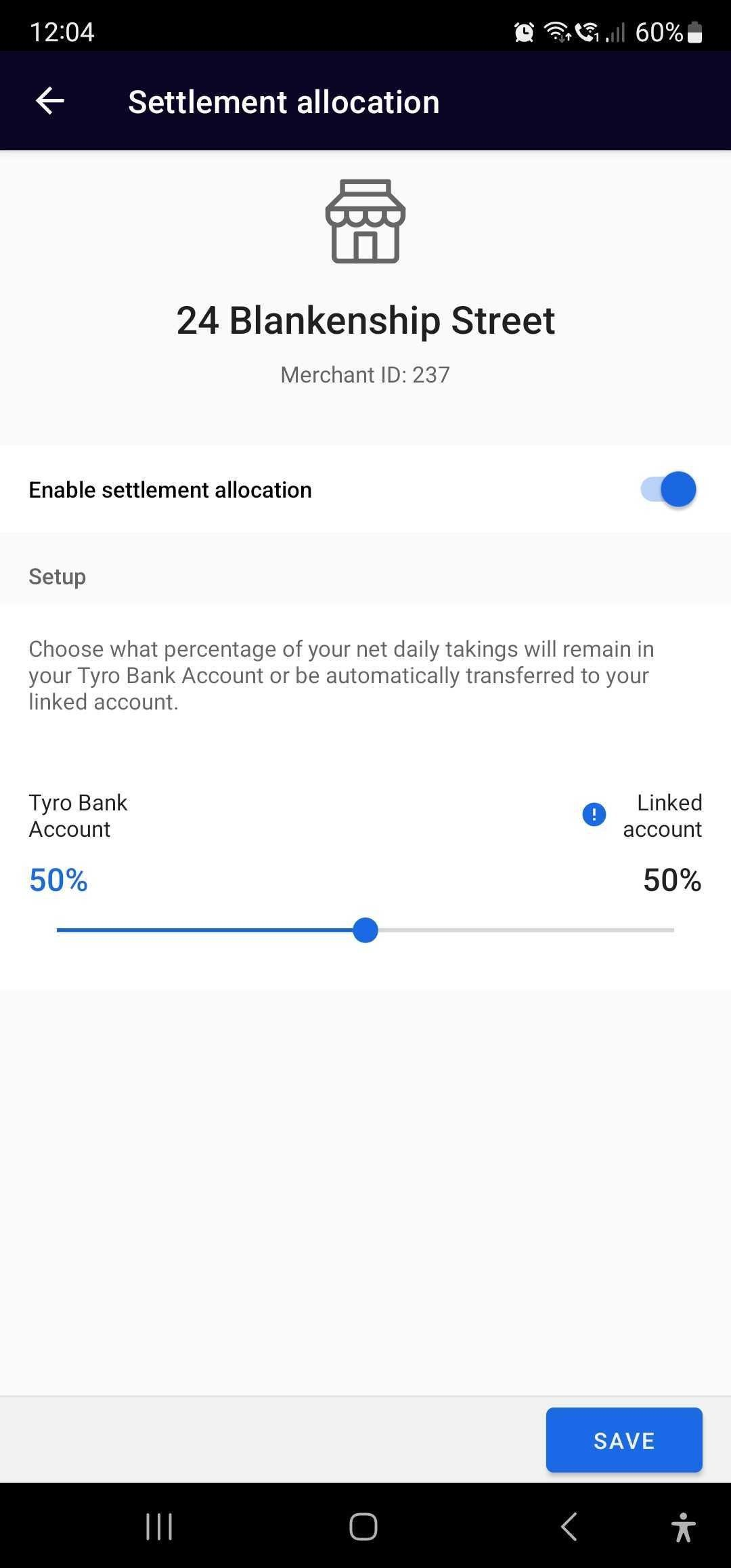Select the Settlement allocation title
This screenshot has height=1568, width=731.
284,100
